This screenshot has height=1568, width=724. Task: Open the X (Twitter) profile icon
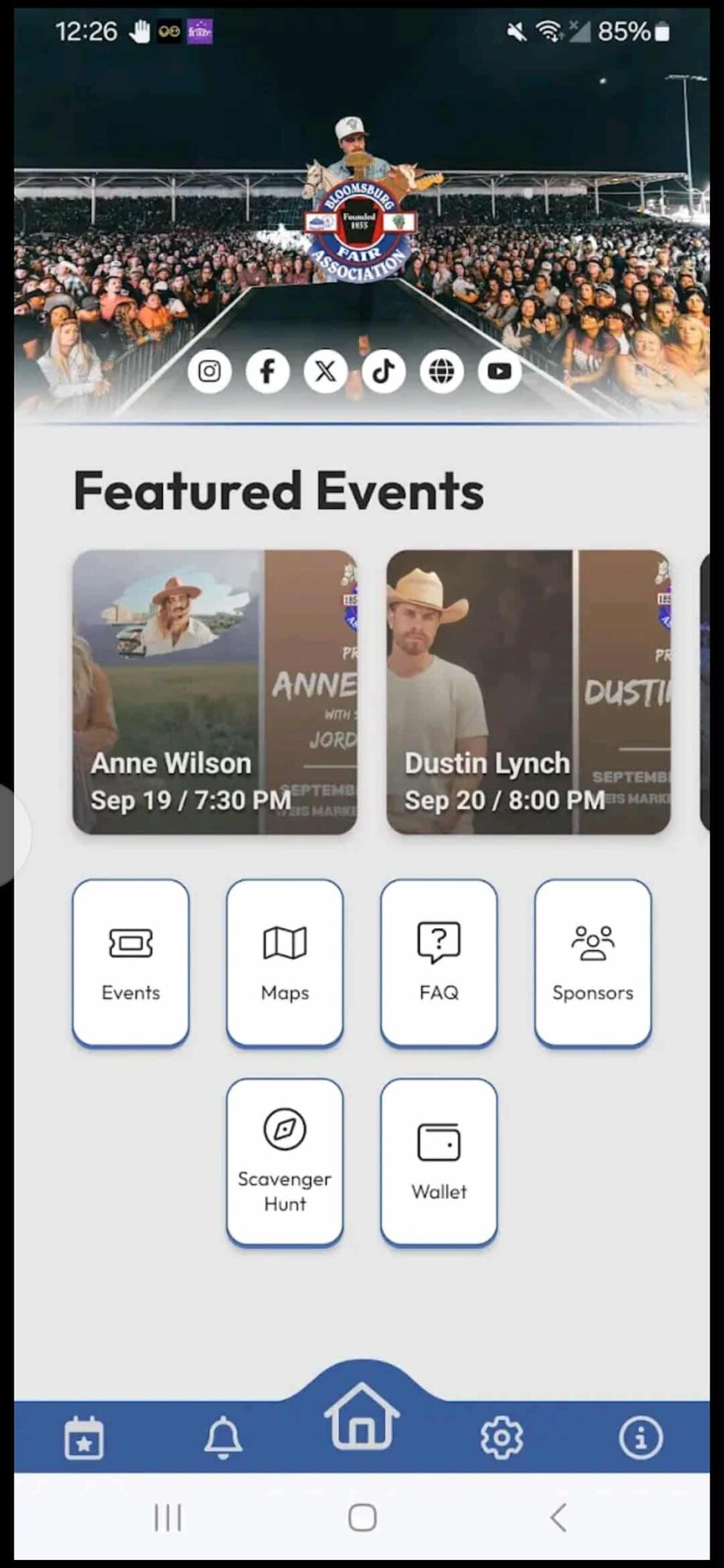pos(325,371)
